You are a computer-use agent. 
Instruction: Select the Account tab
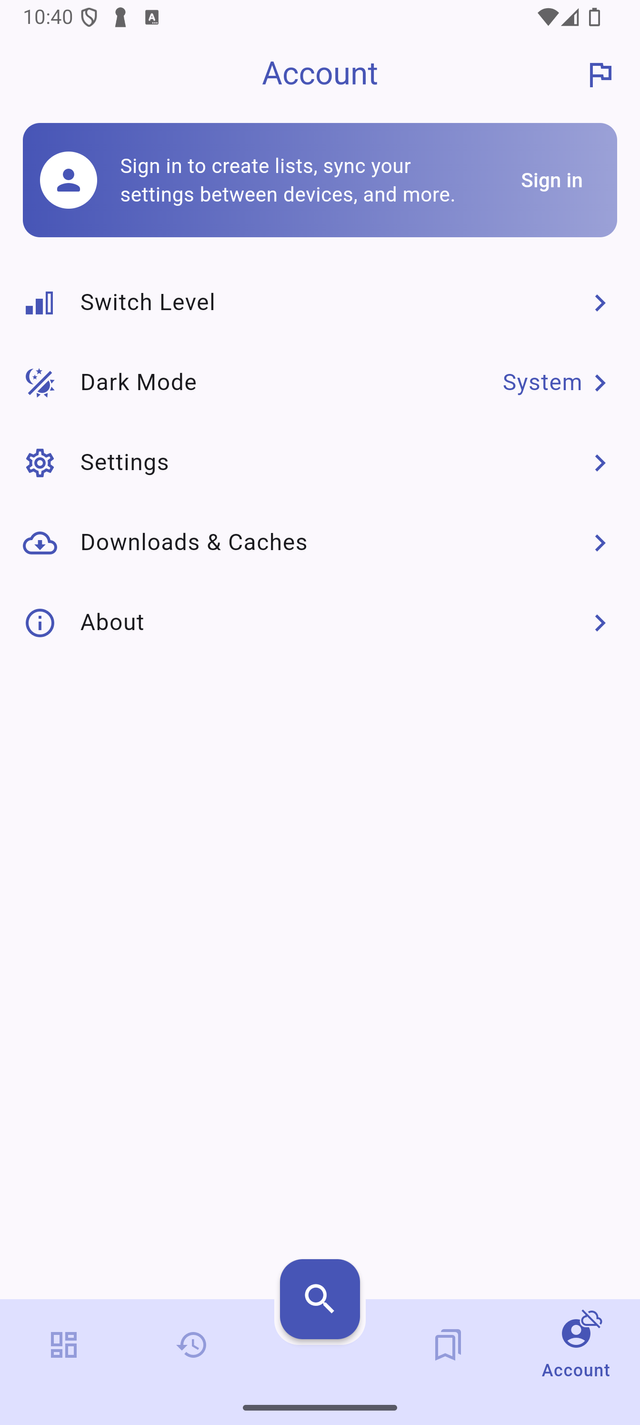pyautogui.click(x=576, y=1347)
